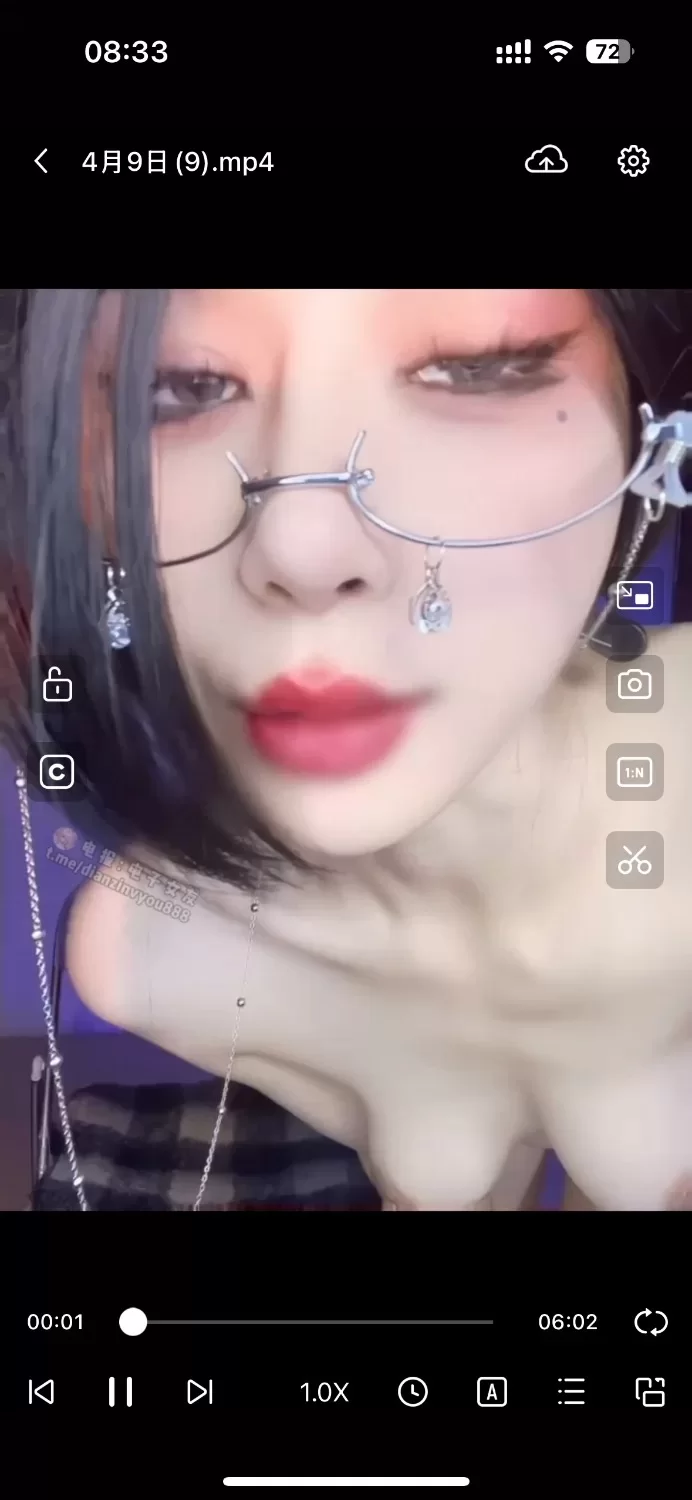Open the scissors clip tool
Image resolution: width=692 pixels, height=1500 pixels.
coord(634,860)
